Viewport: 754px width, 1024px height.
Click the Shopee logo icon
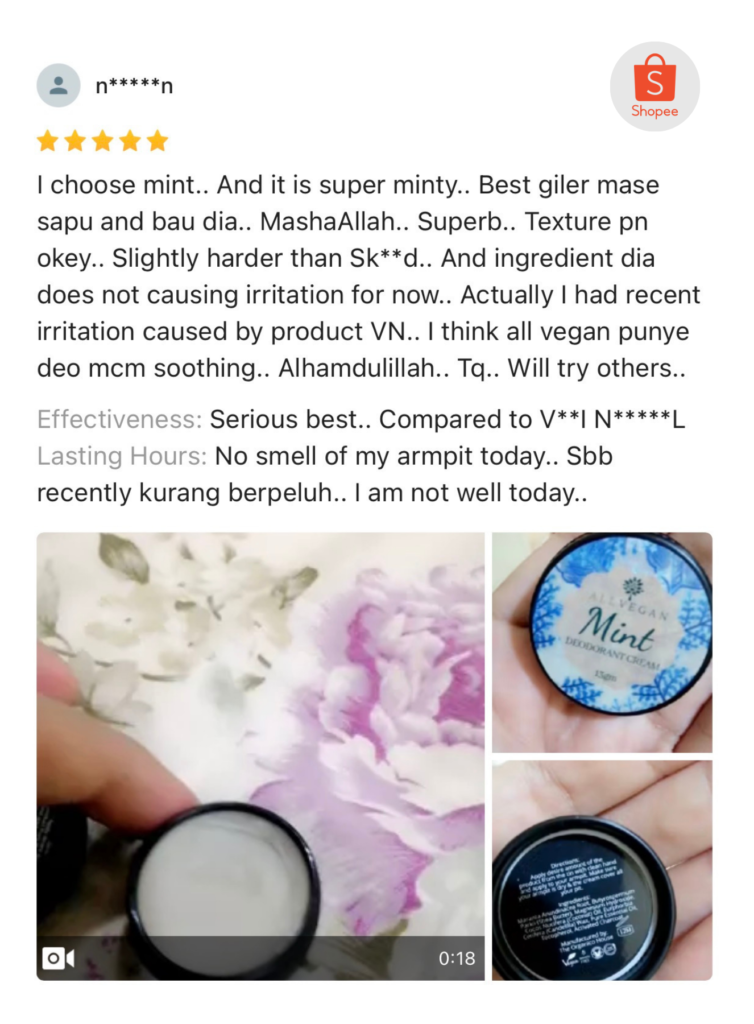pos(654,86)
